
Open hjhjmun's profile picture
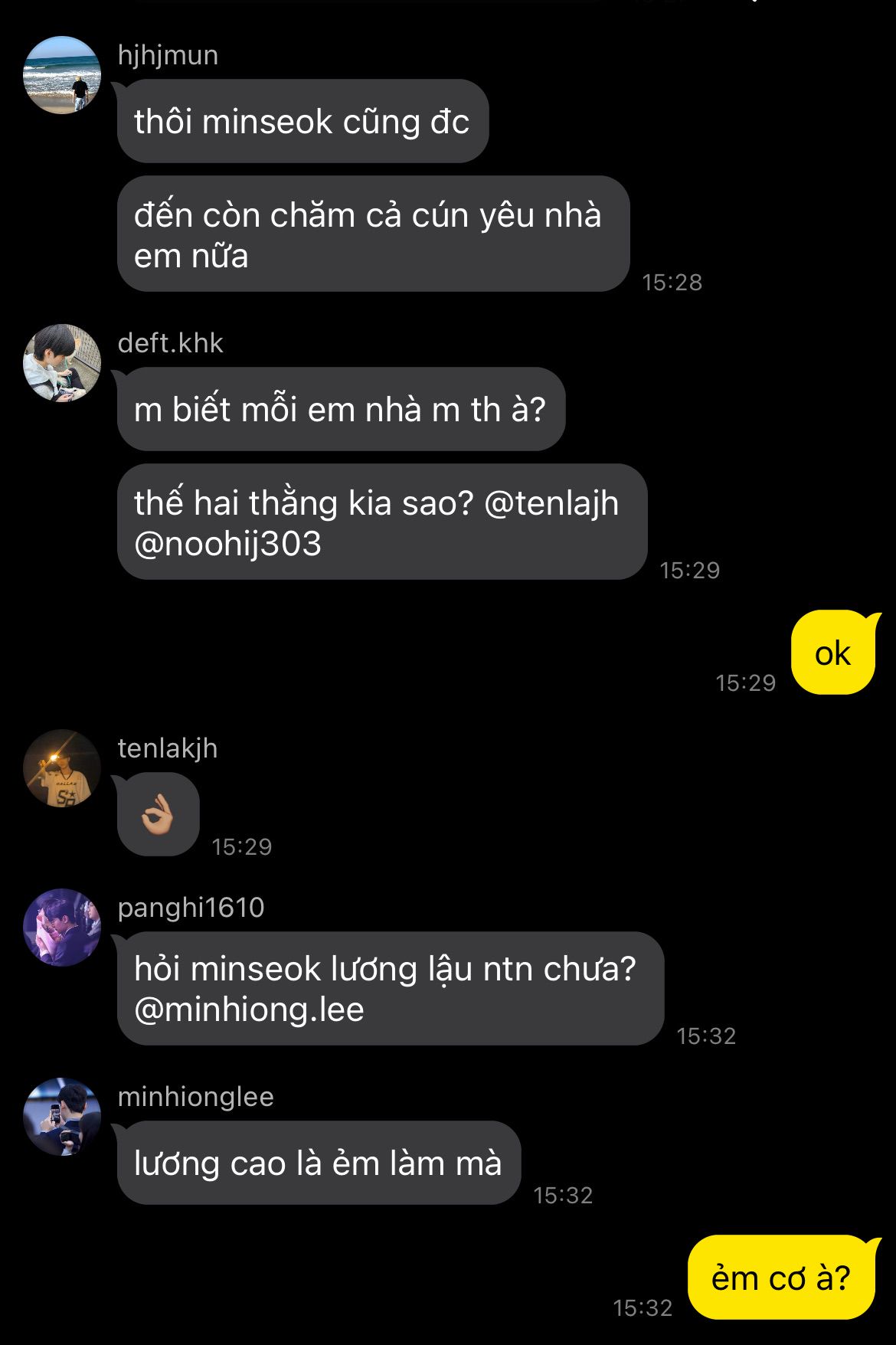62,75
